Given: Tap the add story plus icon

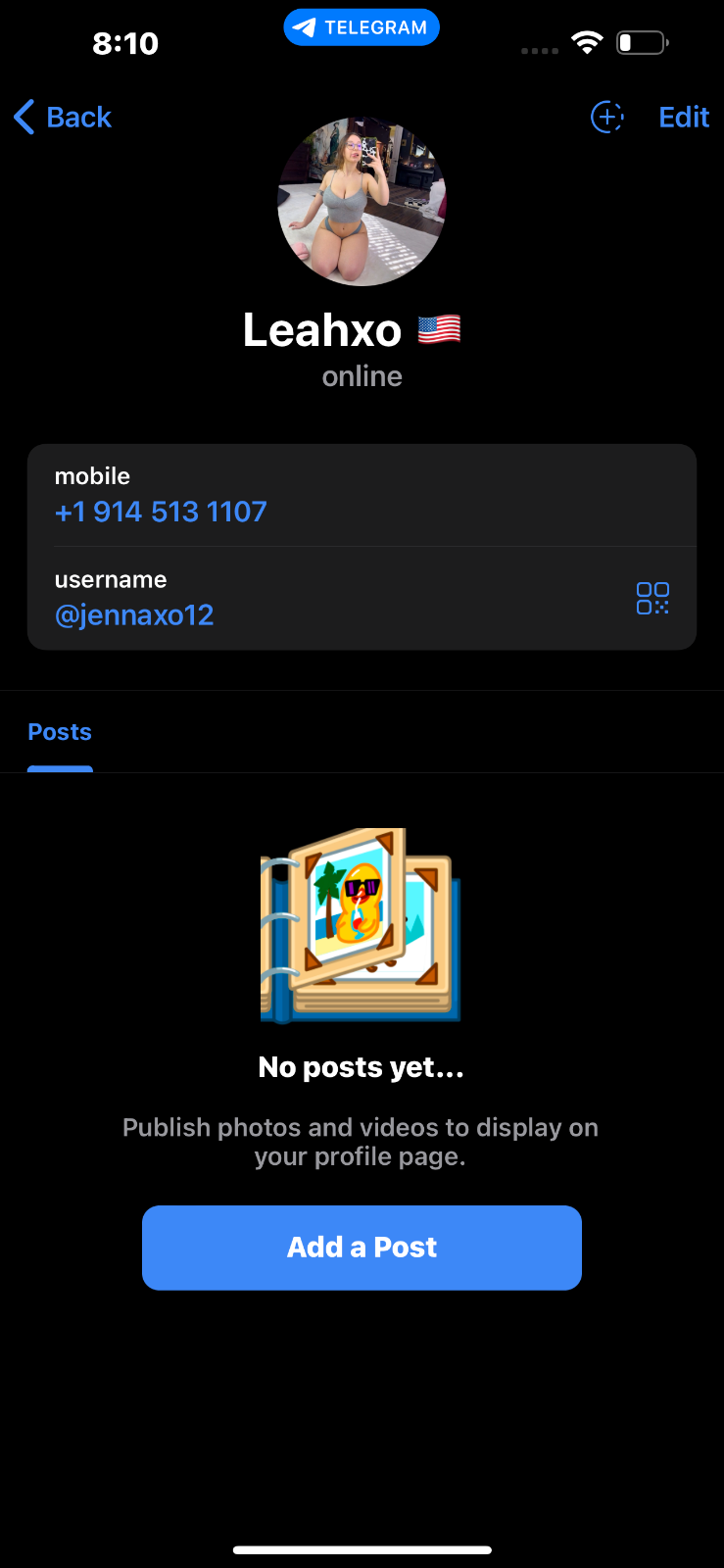Looking at the screenshot, I should [x=607, y=118].
